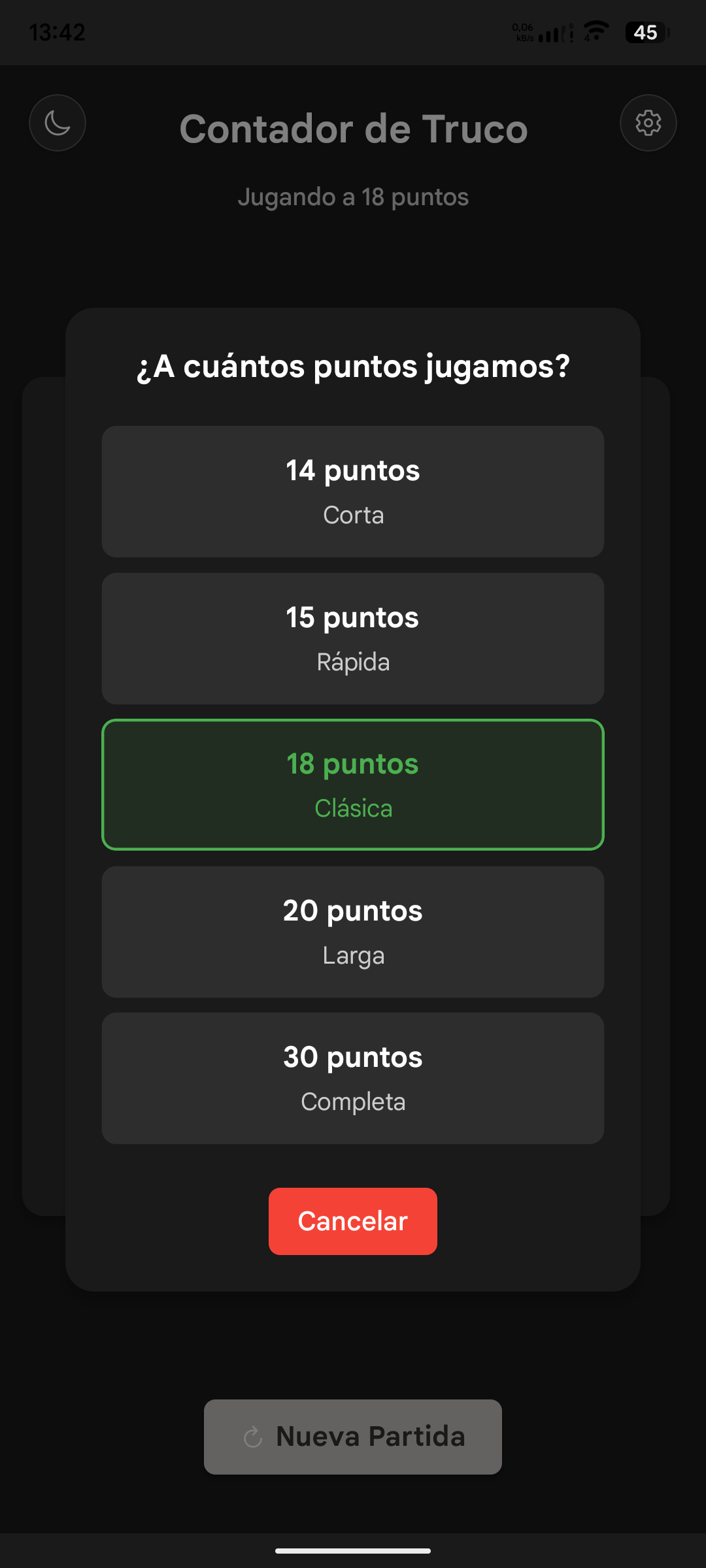Tap the navigation handle at the bottom

[353, 1550]
